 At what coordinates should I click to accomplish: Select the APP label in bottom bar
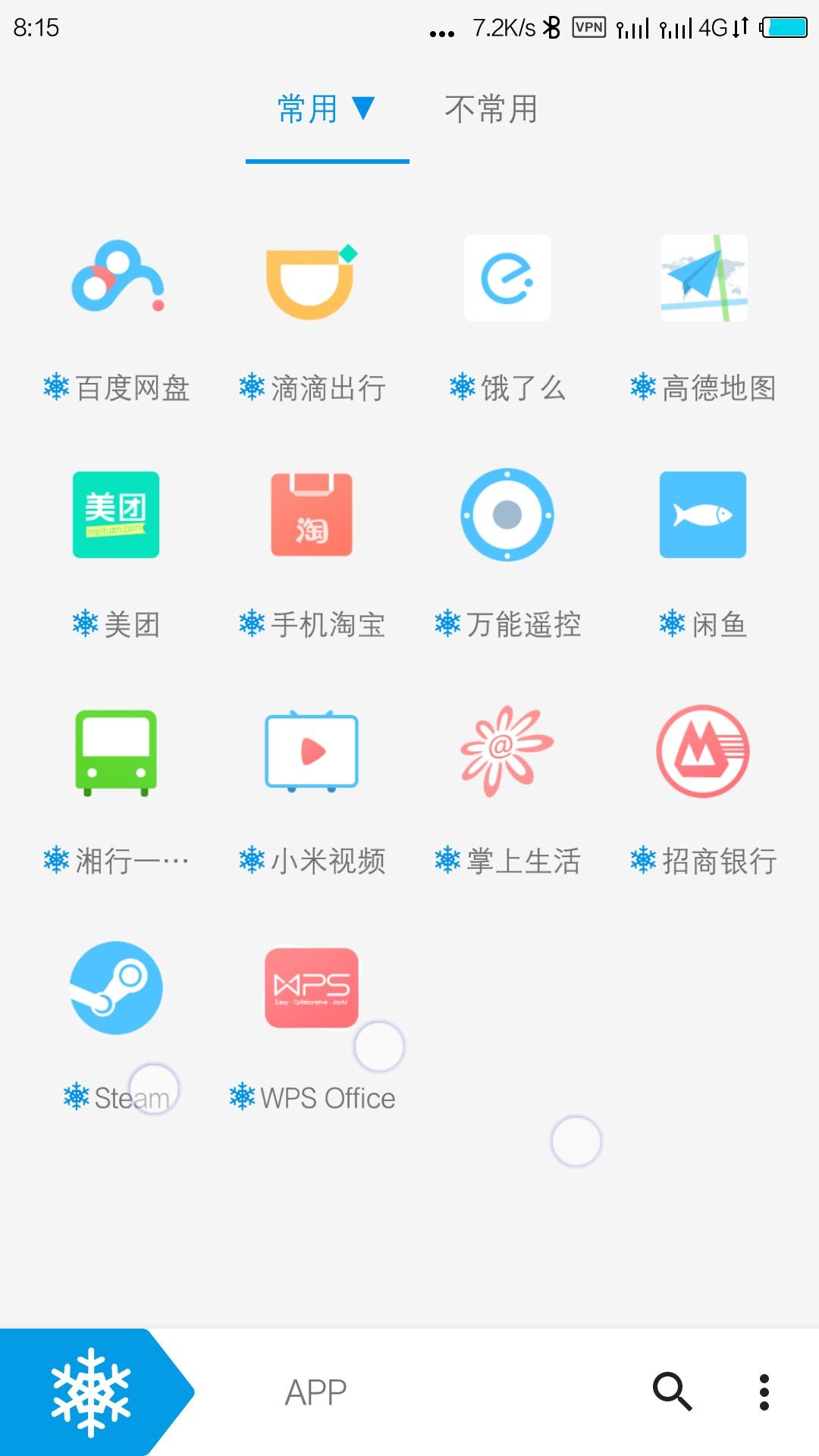click(x=315, y=1392)
